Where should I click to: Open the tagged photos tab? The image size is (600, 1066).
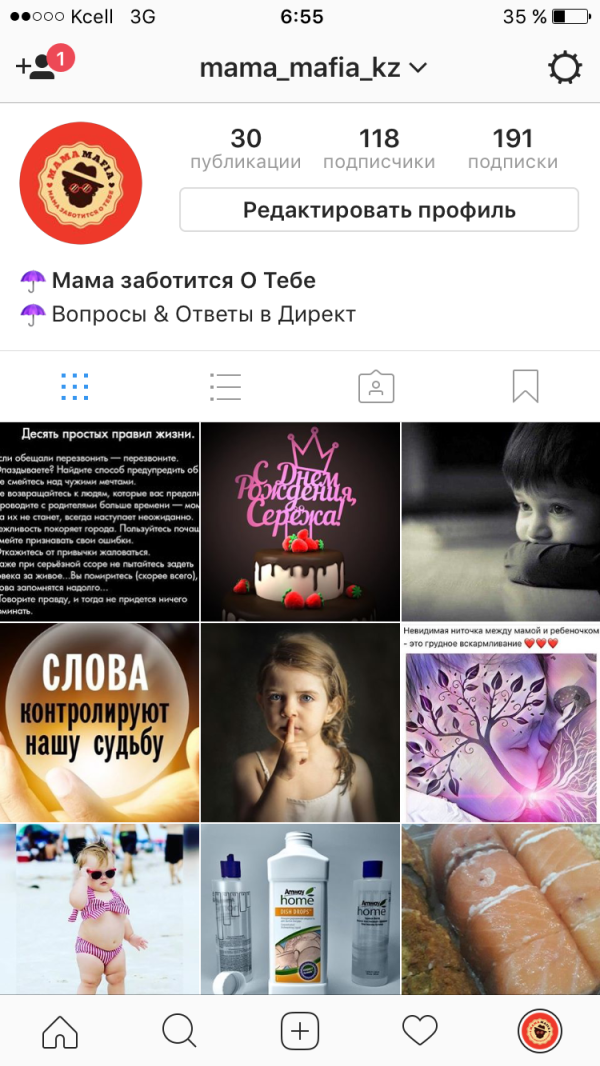[x=376, y=386]
